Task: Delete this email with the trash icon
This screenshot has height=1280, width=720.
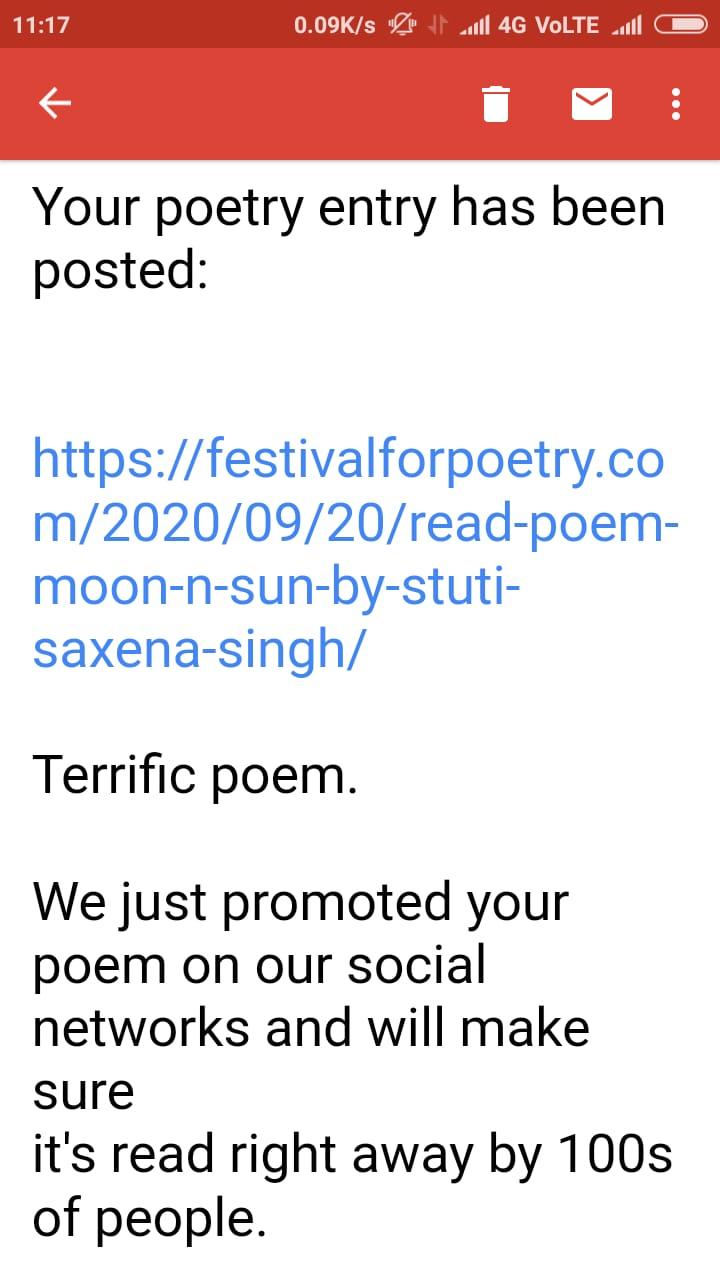Action: click(x=496, y=104)
